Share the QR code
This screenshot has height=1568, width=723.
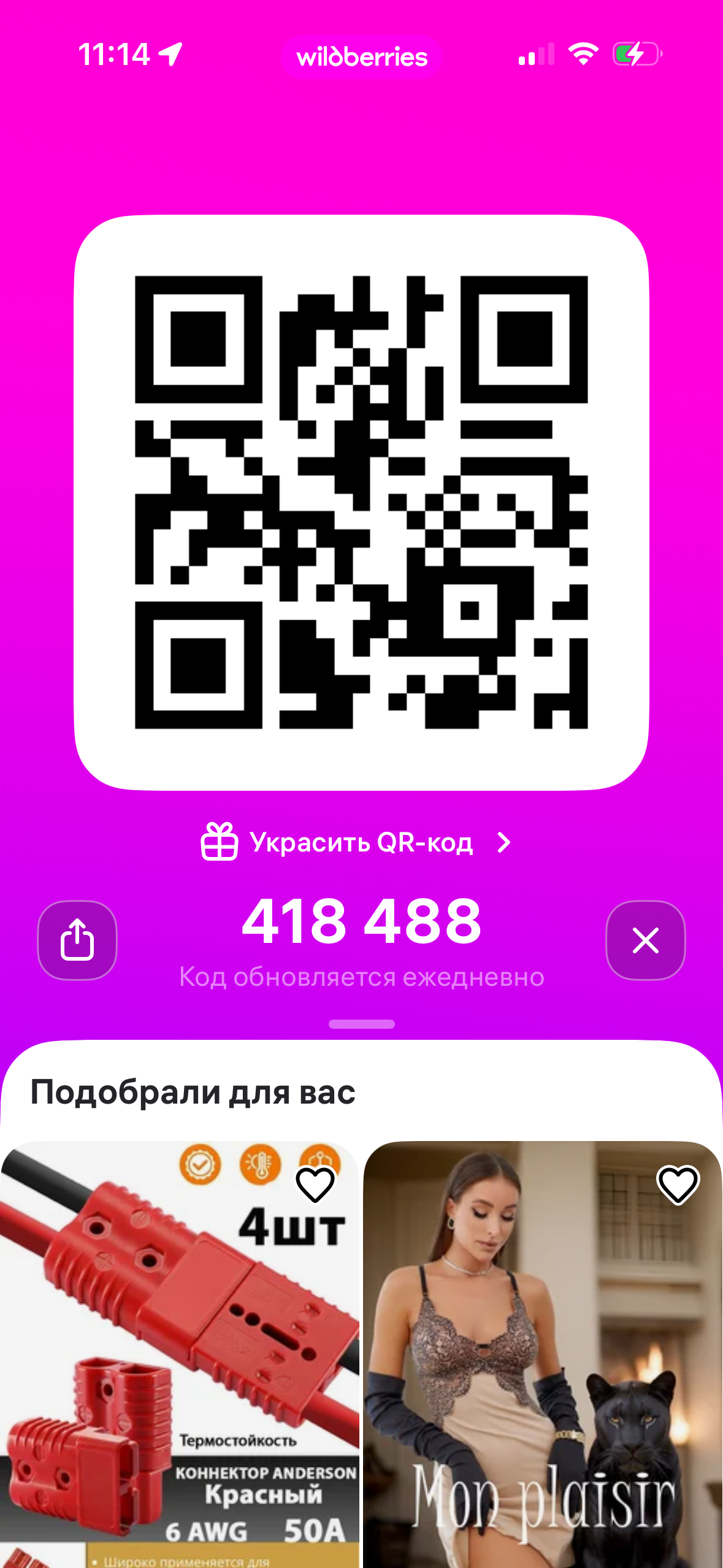point(77,940)
